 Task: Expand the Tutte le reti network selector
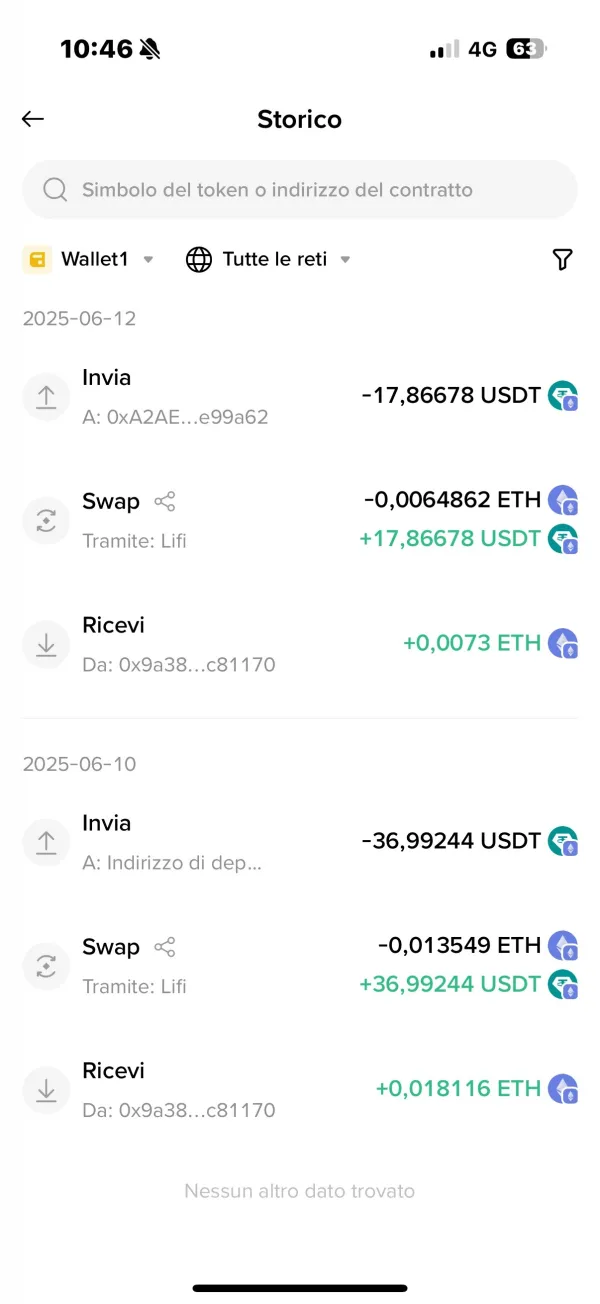coord(268,259)
